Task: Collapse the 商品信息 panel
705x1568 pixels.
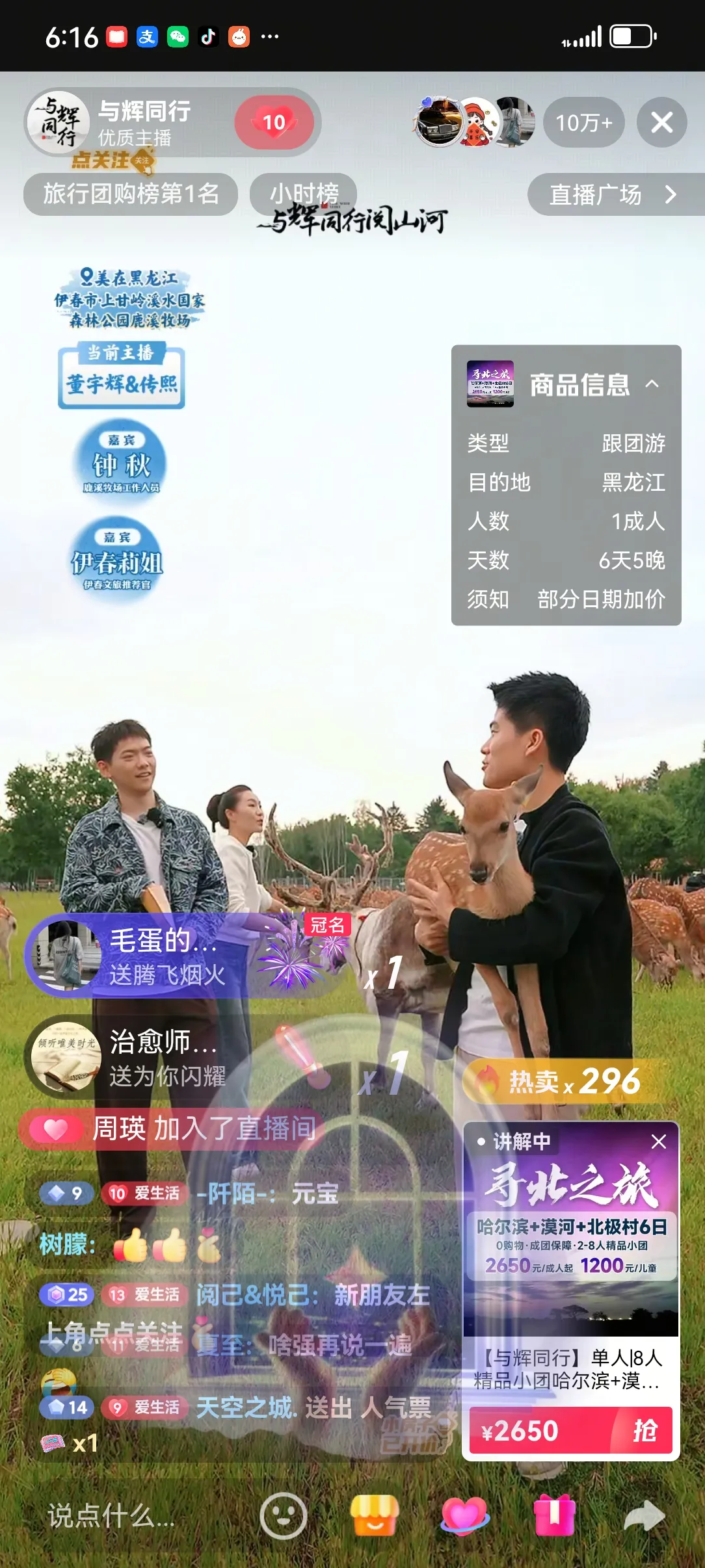Action: click(652, 384)
